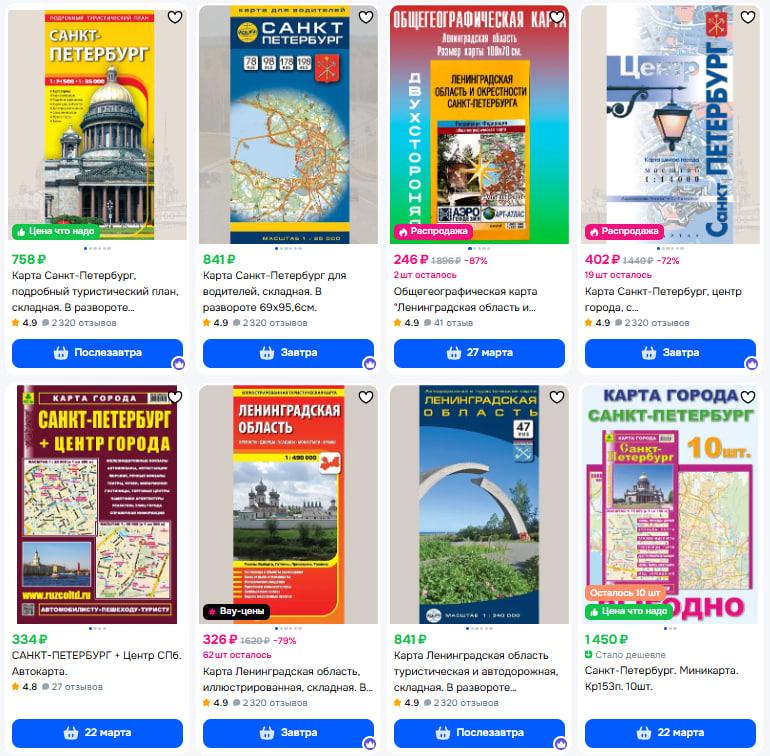
Task: Add 402 ₽ city center map to cart
Action: (670, 353)
